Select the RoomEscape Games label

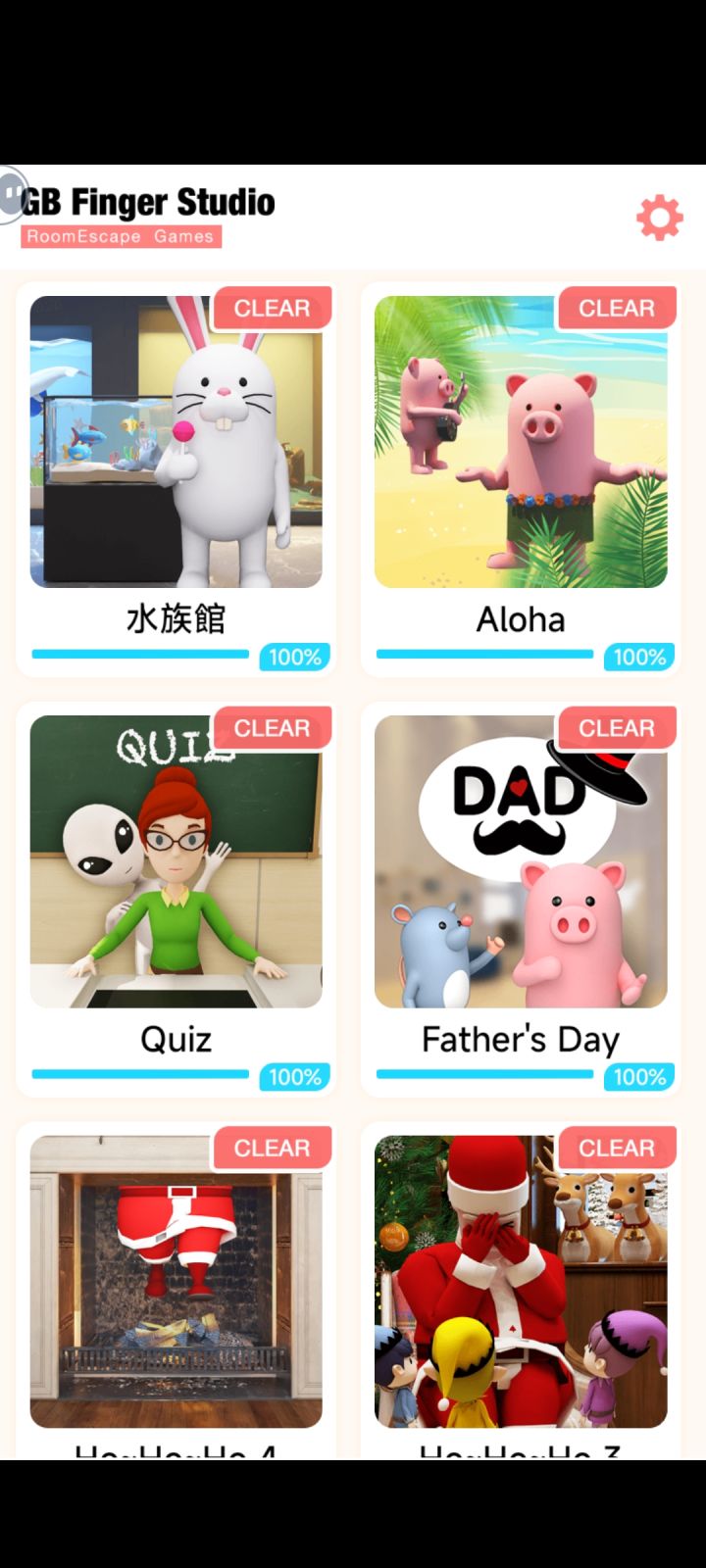(120, 236)
